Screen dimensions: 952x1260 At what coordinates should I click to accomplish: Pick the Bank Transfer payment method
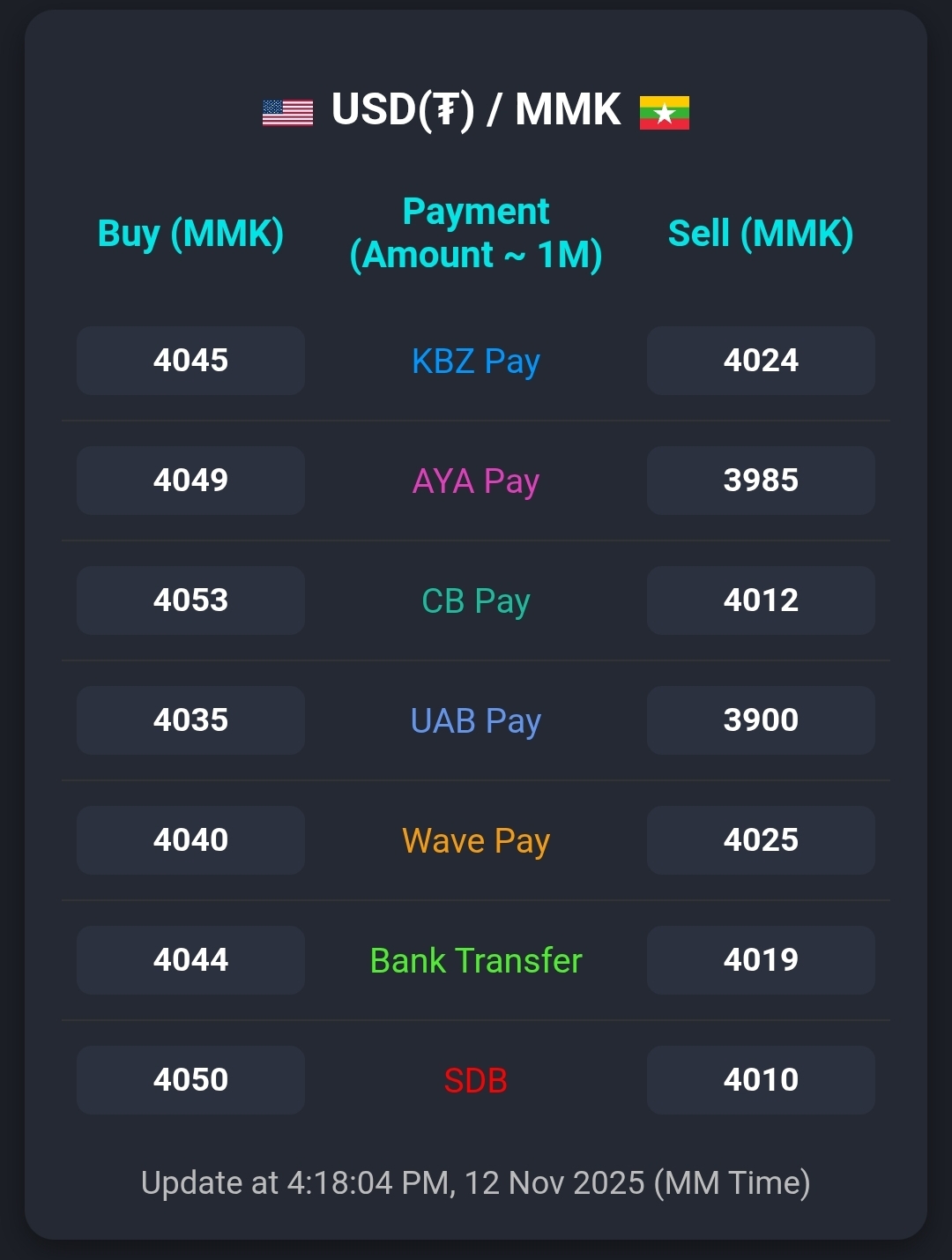(x=476, y=960)
